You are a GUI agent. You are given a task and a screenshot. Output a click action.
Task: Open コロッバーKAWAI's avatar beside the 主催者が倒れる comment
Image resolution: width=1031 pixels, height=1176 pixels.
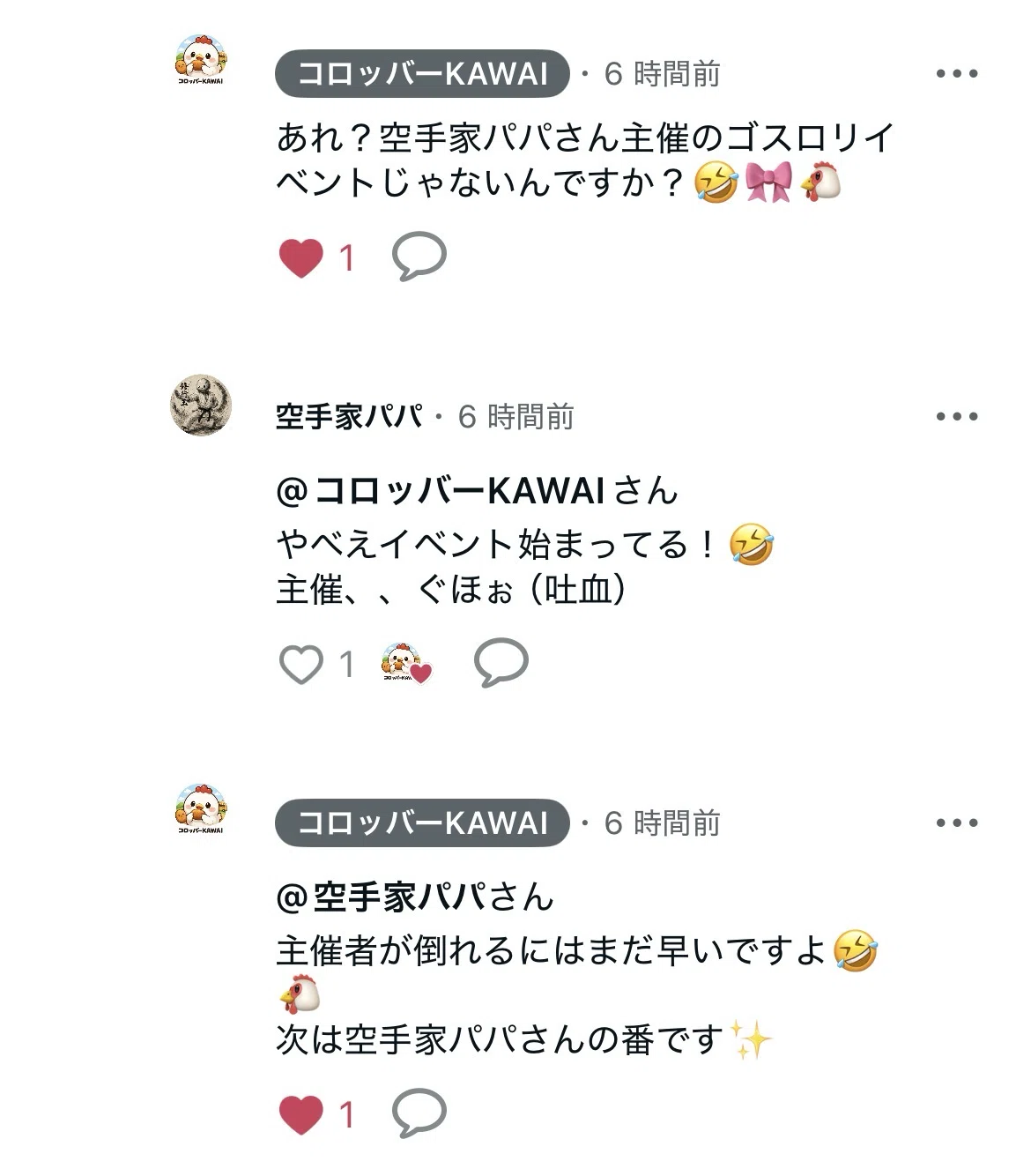[x=200, y=810]
